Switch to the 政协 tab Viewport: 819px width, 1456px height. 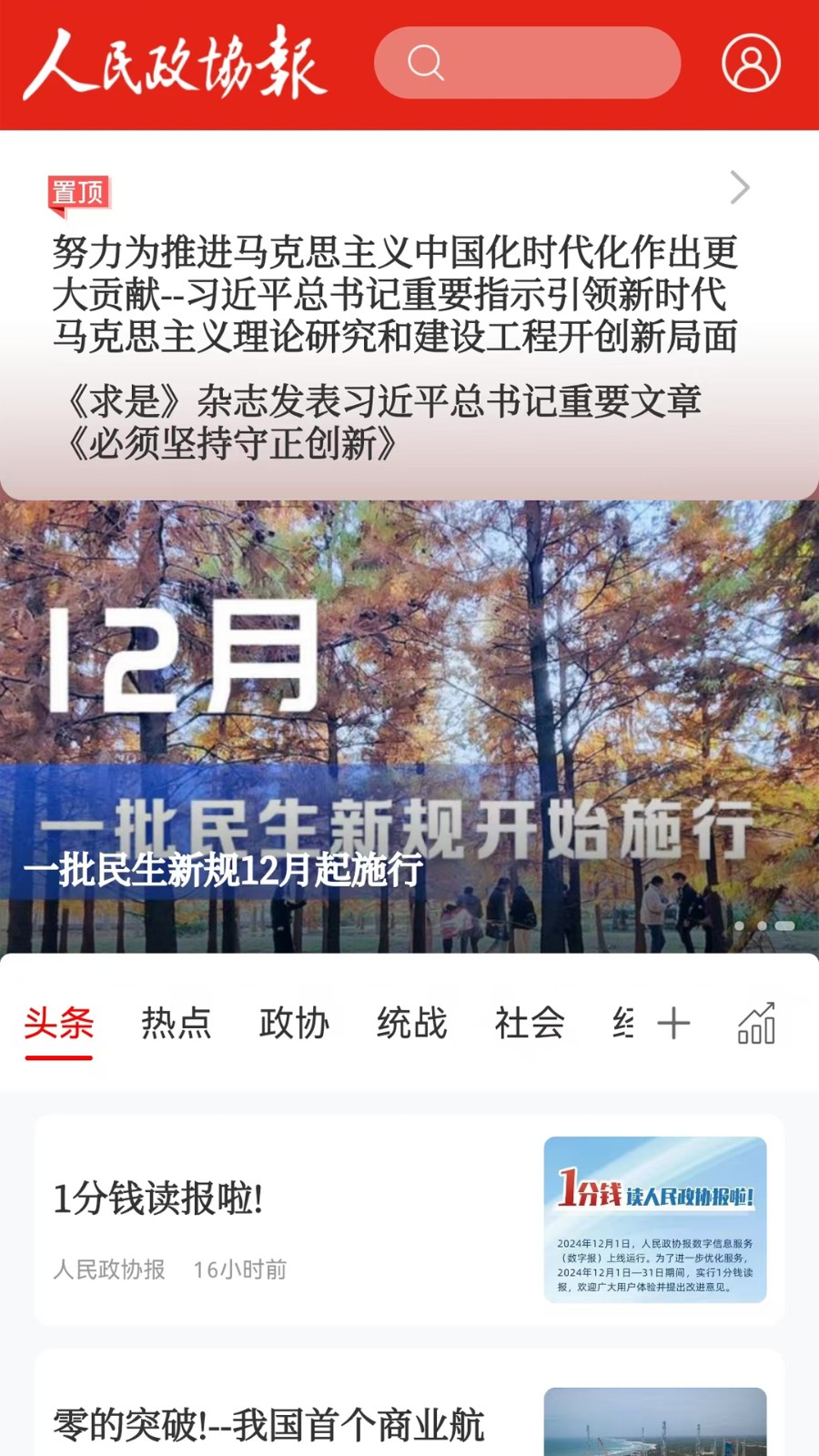tap(294, 1023)
